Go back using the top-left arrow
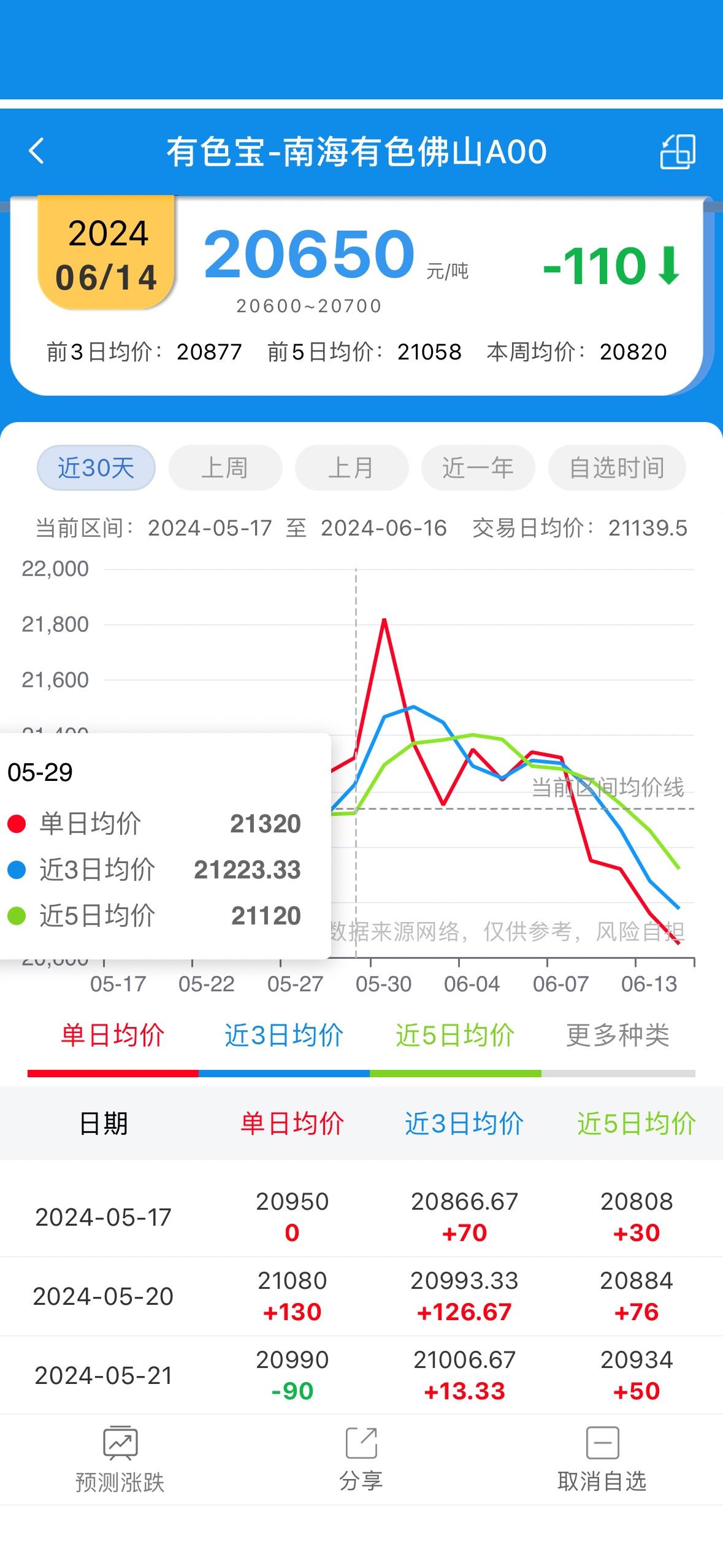Image resolution: width=723 pixels, height=1568 pixels. [x=37, y=151]
